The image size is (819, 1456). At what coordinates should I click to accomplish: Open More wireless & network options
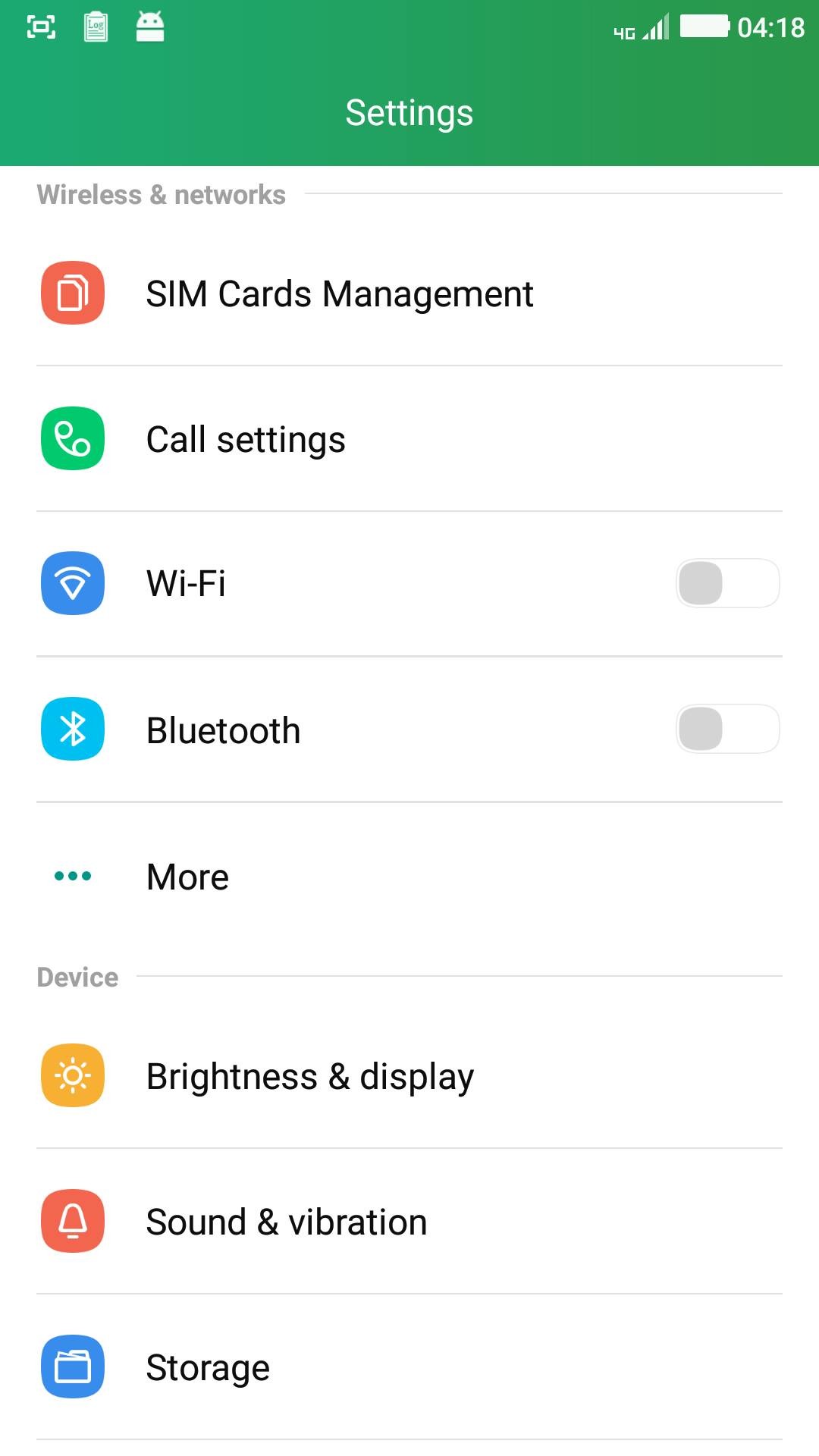(x=187, y=877)
